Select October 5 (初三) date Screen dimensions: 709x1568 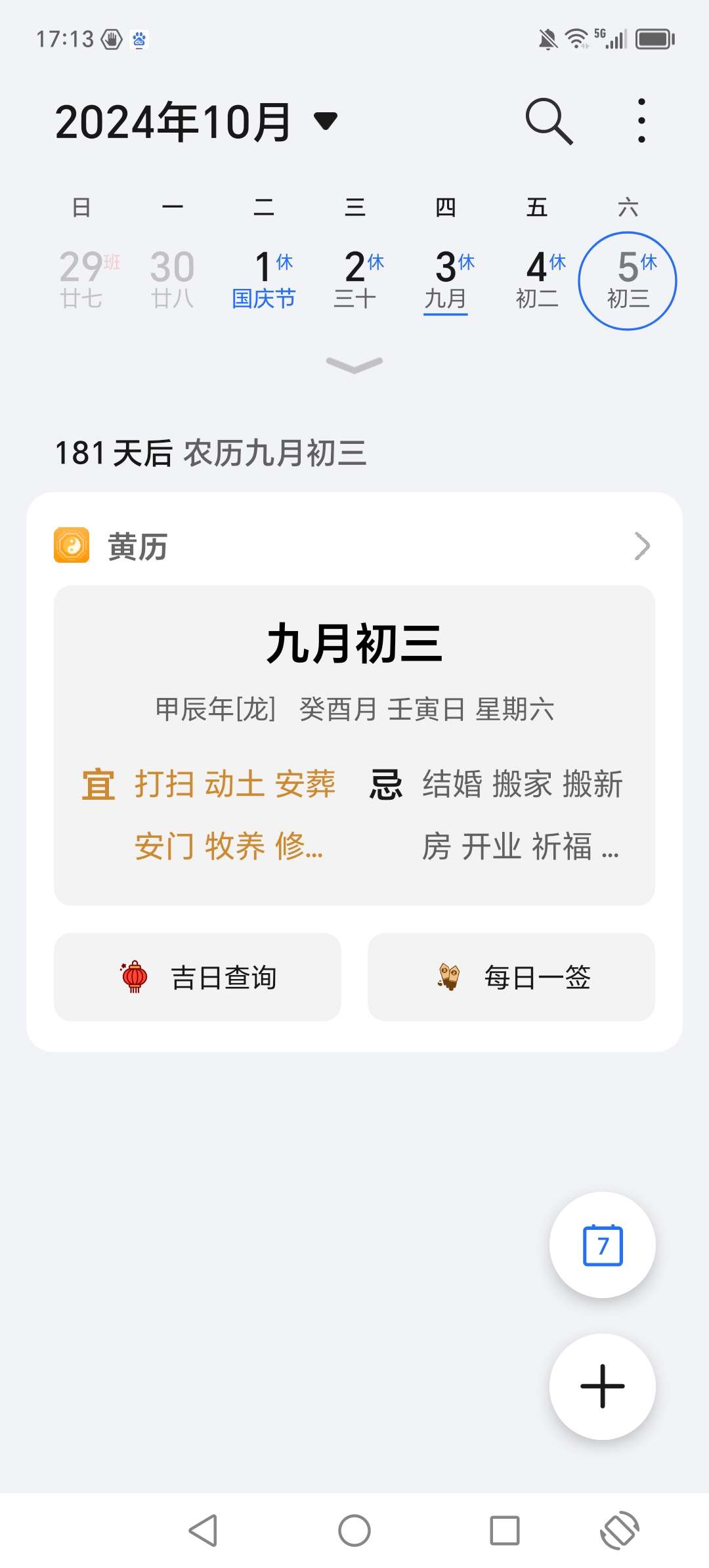pos(628,280)
